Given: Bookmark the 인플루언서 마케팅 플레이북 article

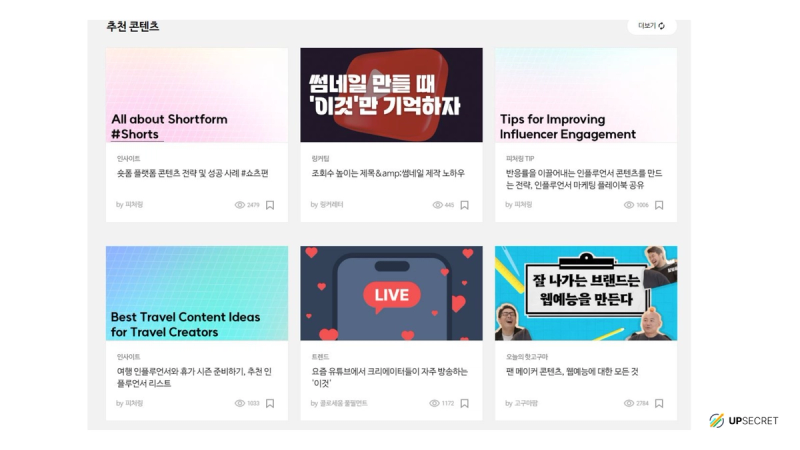Looking at the screenshot, I should (659, 205).
